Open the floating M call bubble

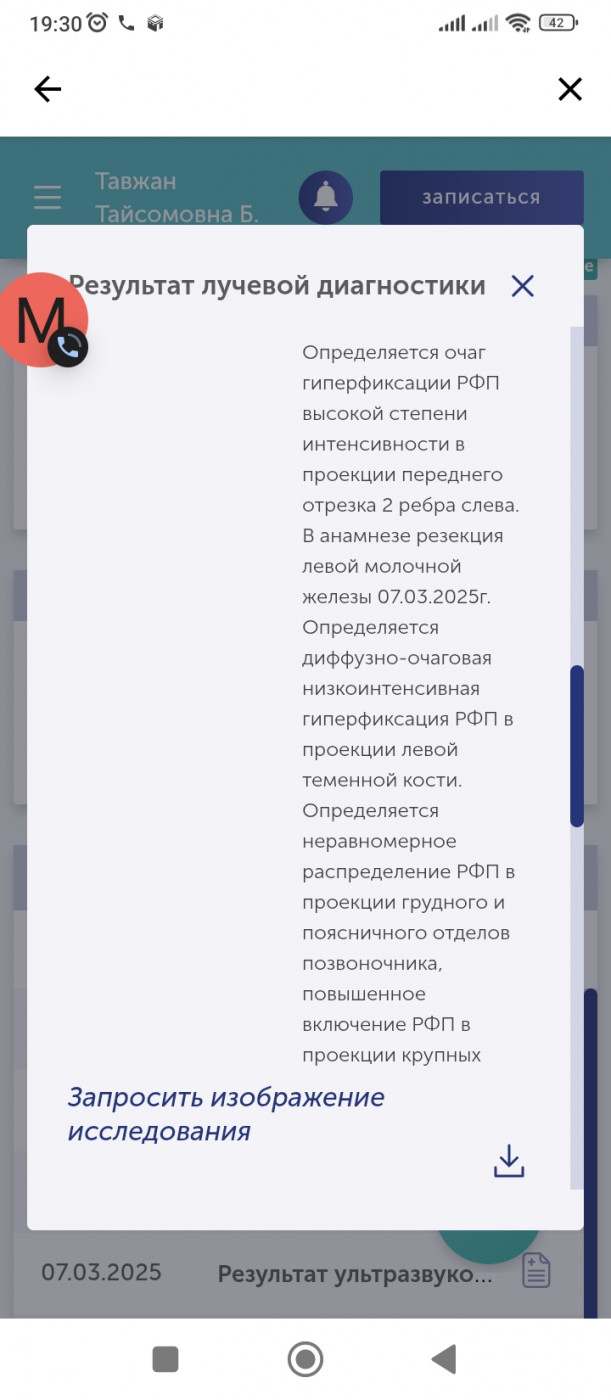click(x=43, y=320)
